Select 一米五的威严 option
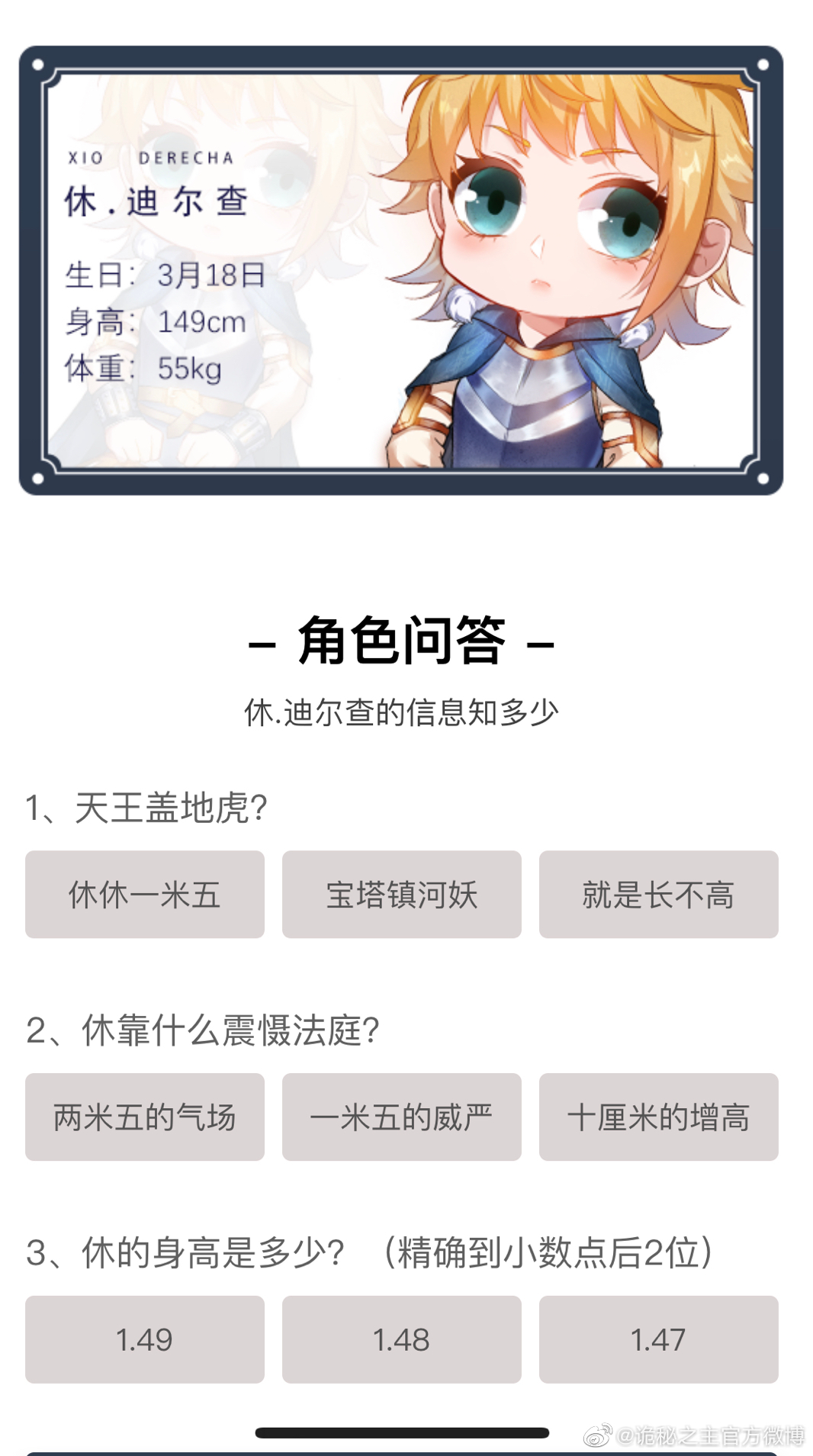The width and height of the screenshot is (813, 1456). click(x=402, y=1117)
